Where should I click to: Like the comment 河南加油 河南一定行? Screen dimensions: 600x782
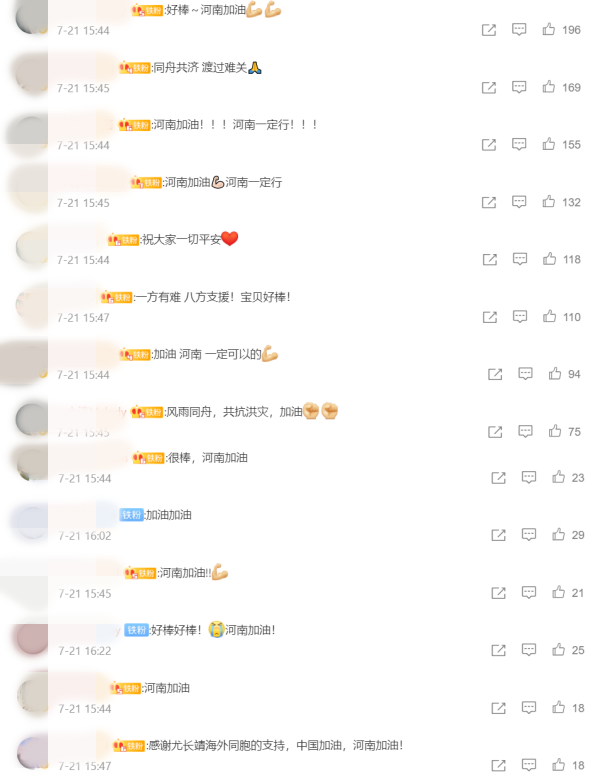549,202
